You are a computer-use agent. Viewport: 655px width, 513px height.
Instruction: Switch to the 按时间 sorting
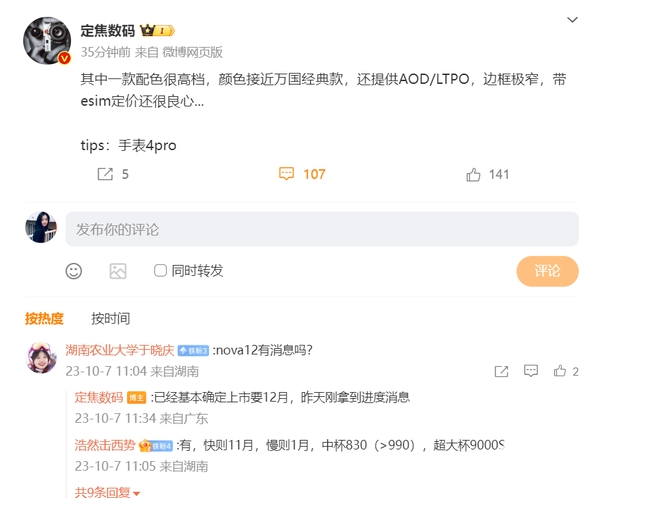tap(110, 318)
